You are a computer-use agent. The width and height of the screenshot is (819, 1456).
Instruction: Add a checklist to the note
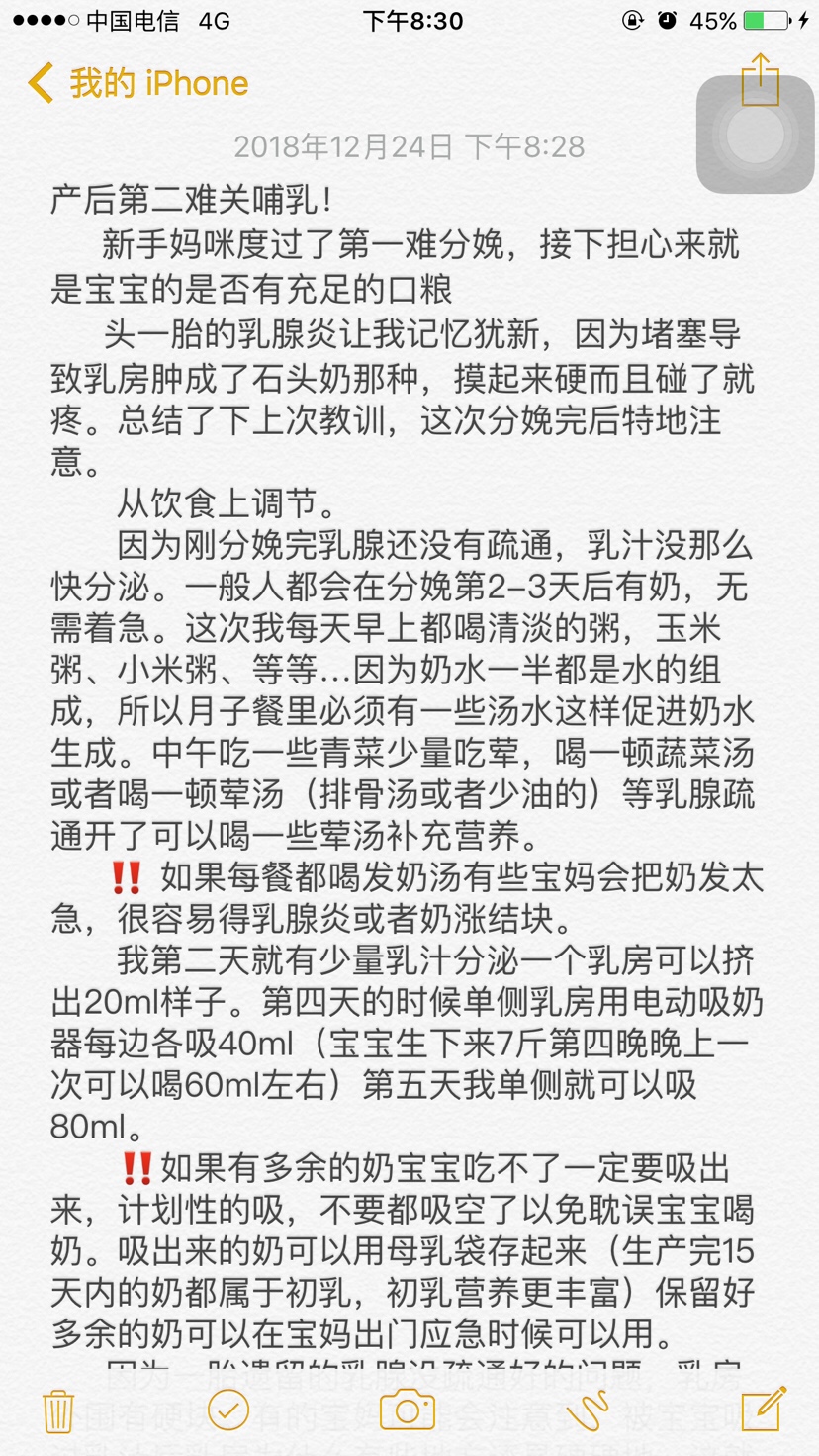tap(228, 1410)
